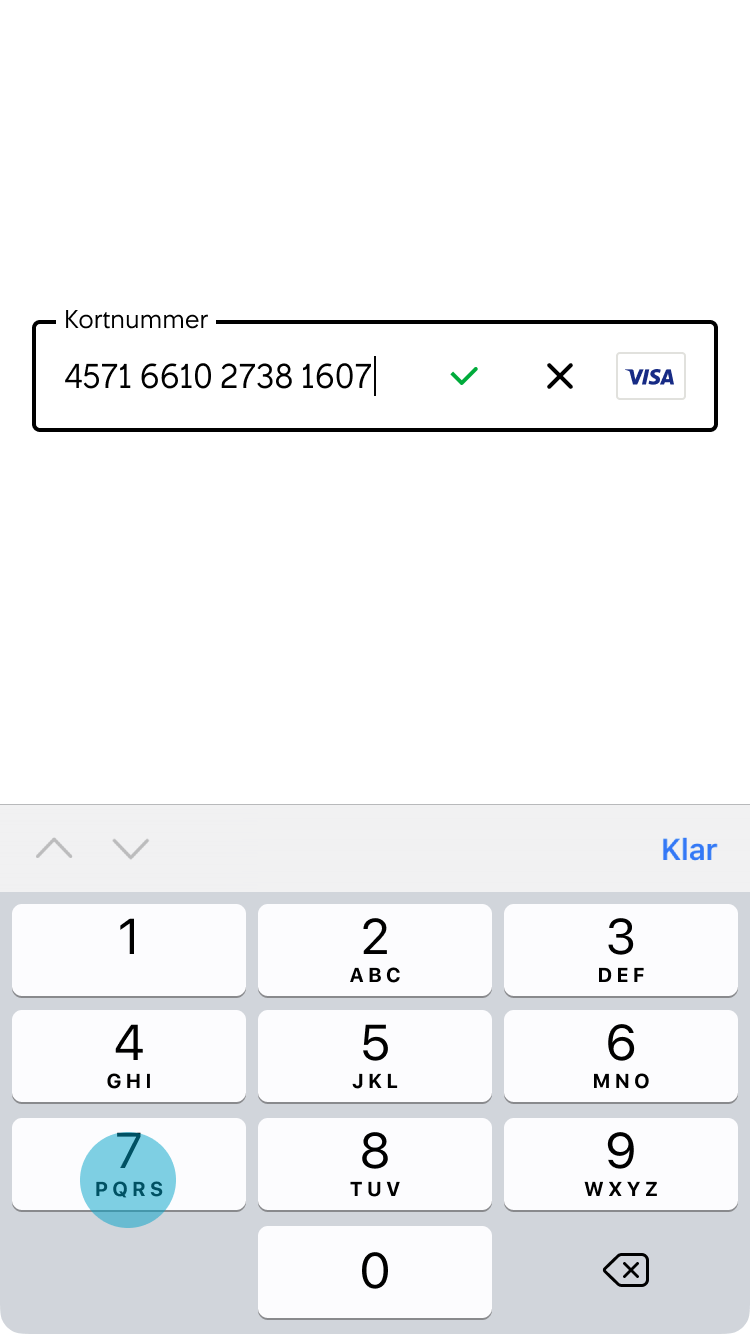This screenshot has height=1334, width=750.
Task: Select the VISA card brand icon
Action: coord(650,376)
